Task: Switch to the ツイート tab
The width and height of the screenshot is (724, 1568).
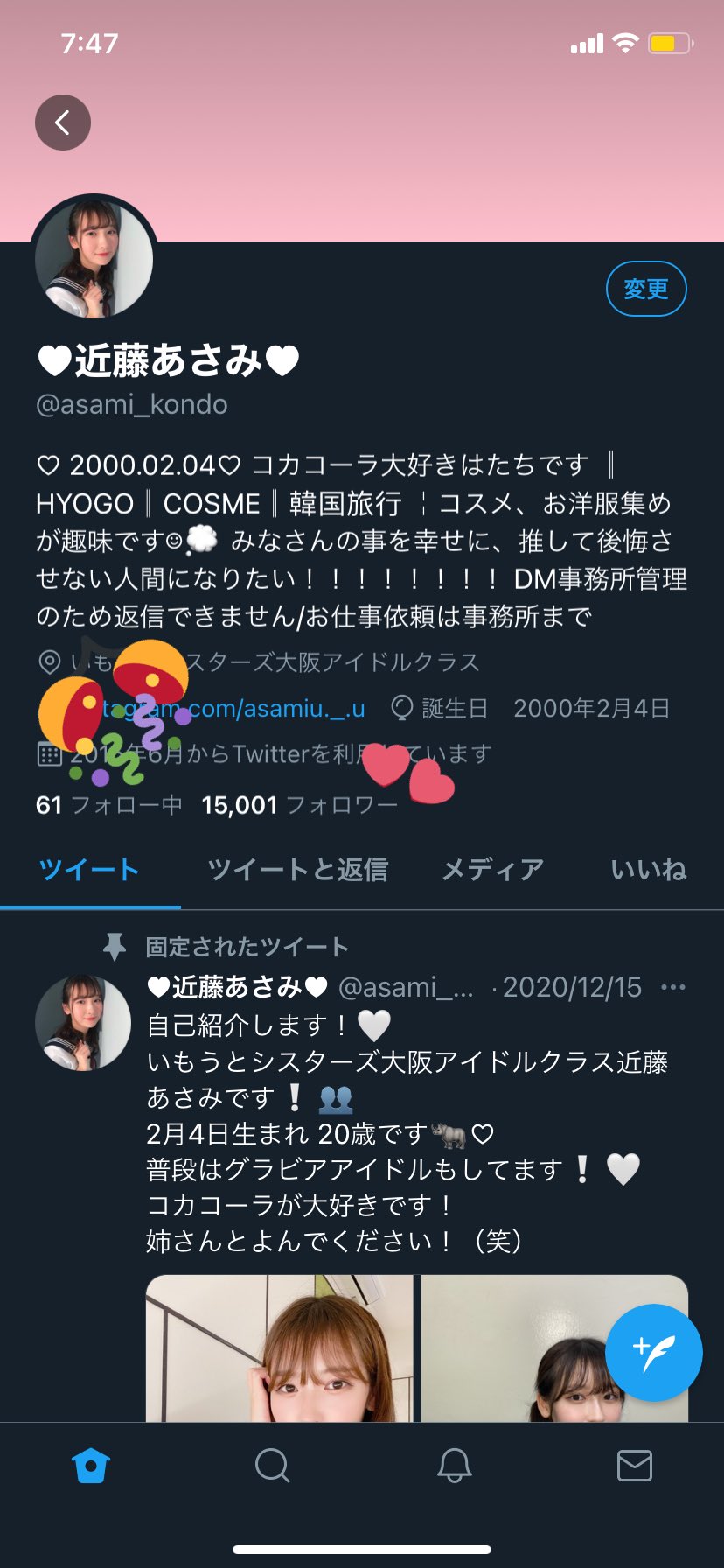Action: point(89,870)
